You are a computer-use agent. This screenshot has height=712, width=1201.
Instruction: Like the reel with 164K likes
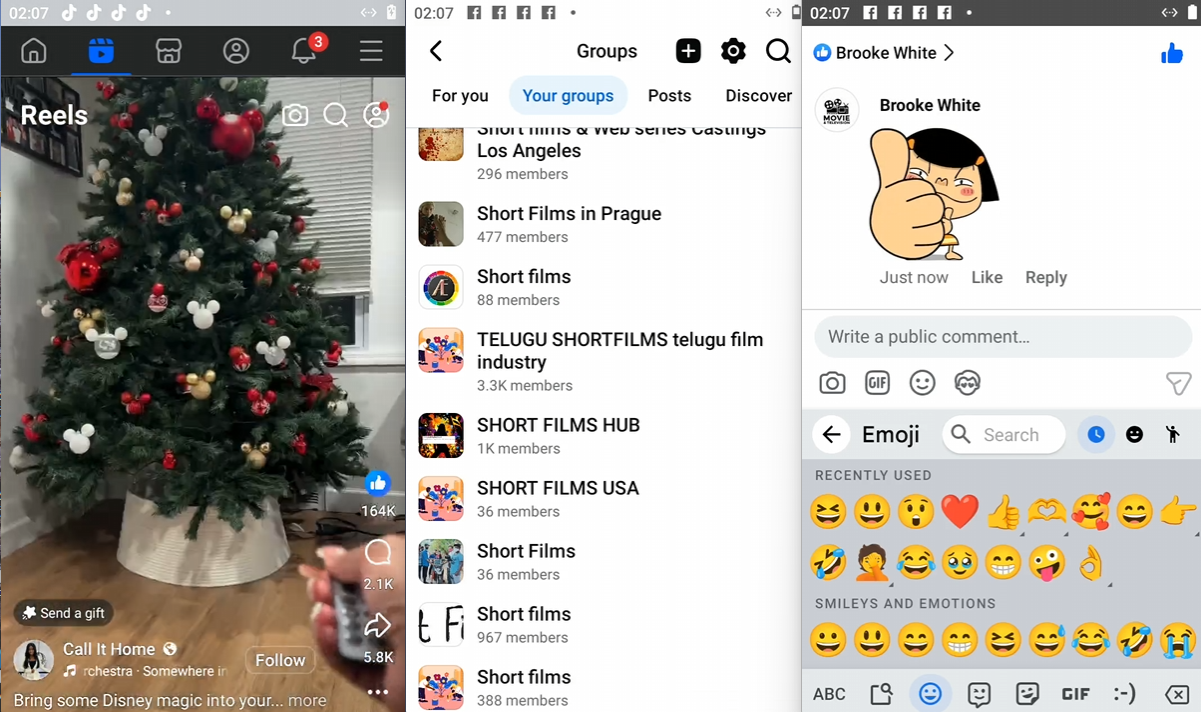click(378, 485)
